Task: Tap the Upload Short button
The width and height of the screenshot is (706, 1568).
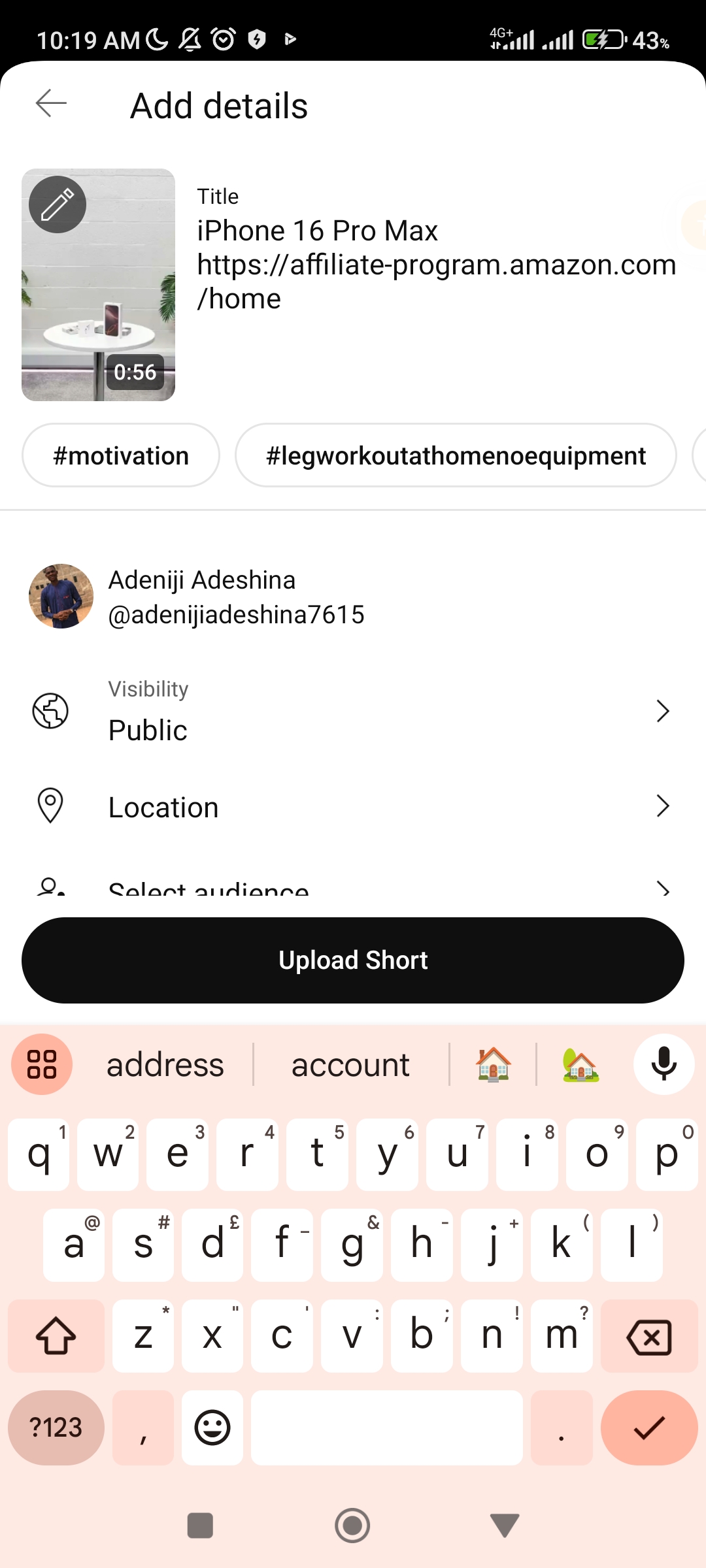Action: [353, 960]
